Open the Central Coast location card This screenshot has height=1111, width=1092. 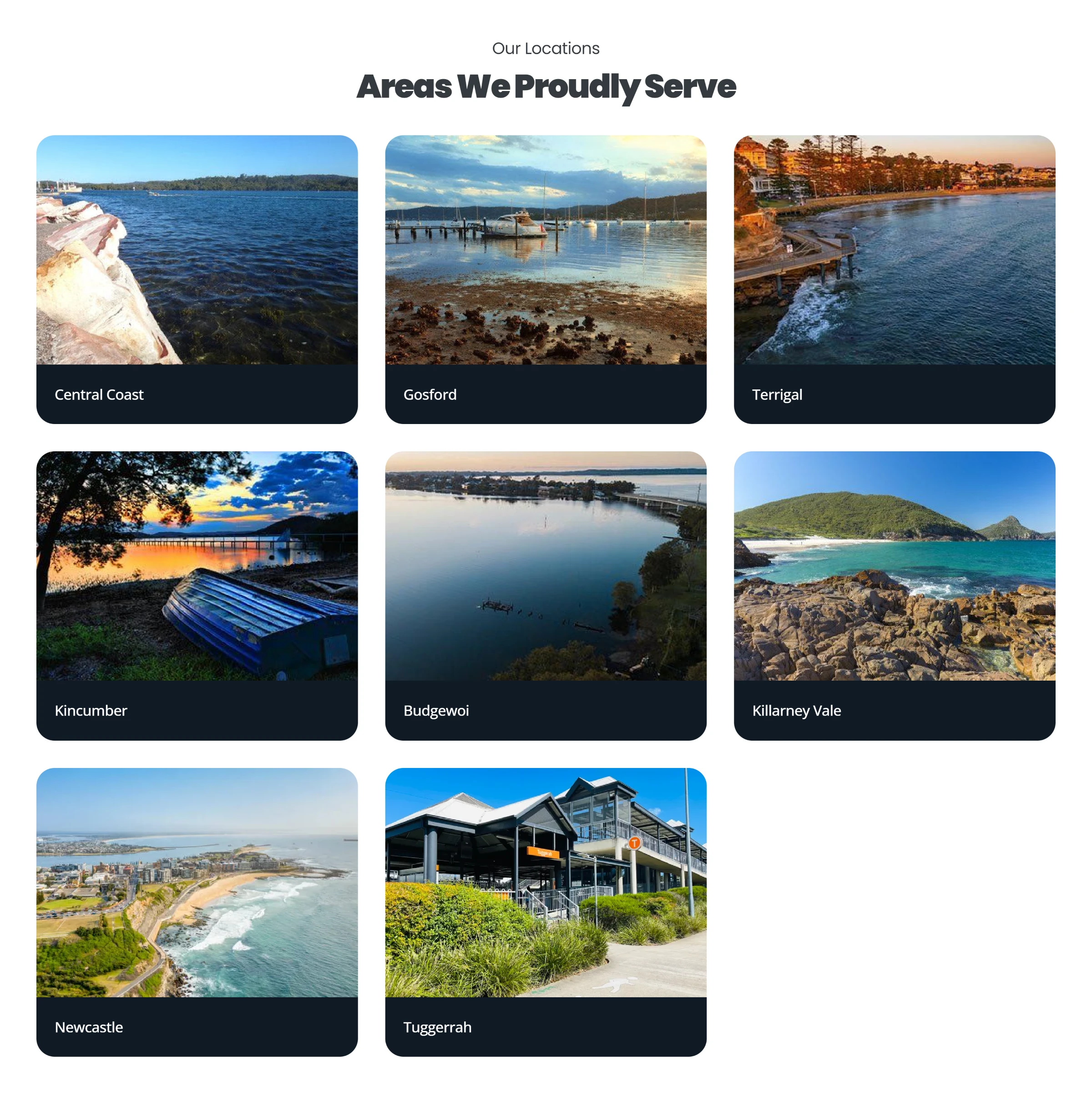tap(197, 279)
